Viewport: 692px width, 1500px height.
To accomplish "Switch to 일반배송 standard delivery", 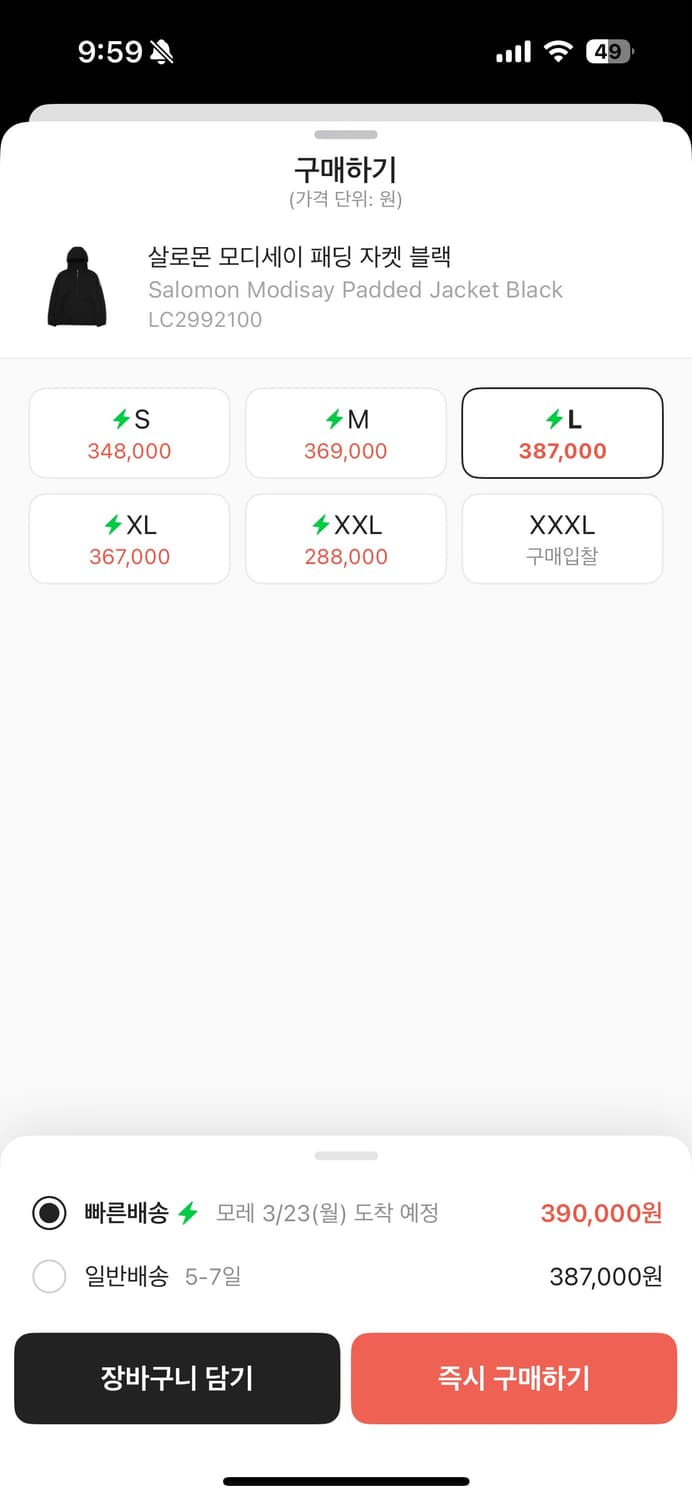I will coord(50,1277).
